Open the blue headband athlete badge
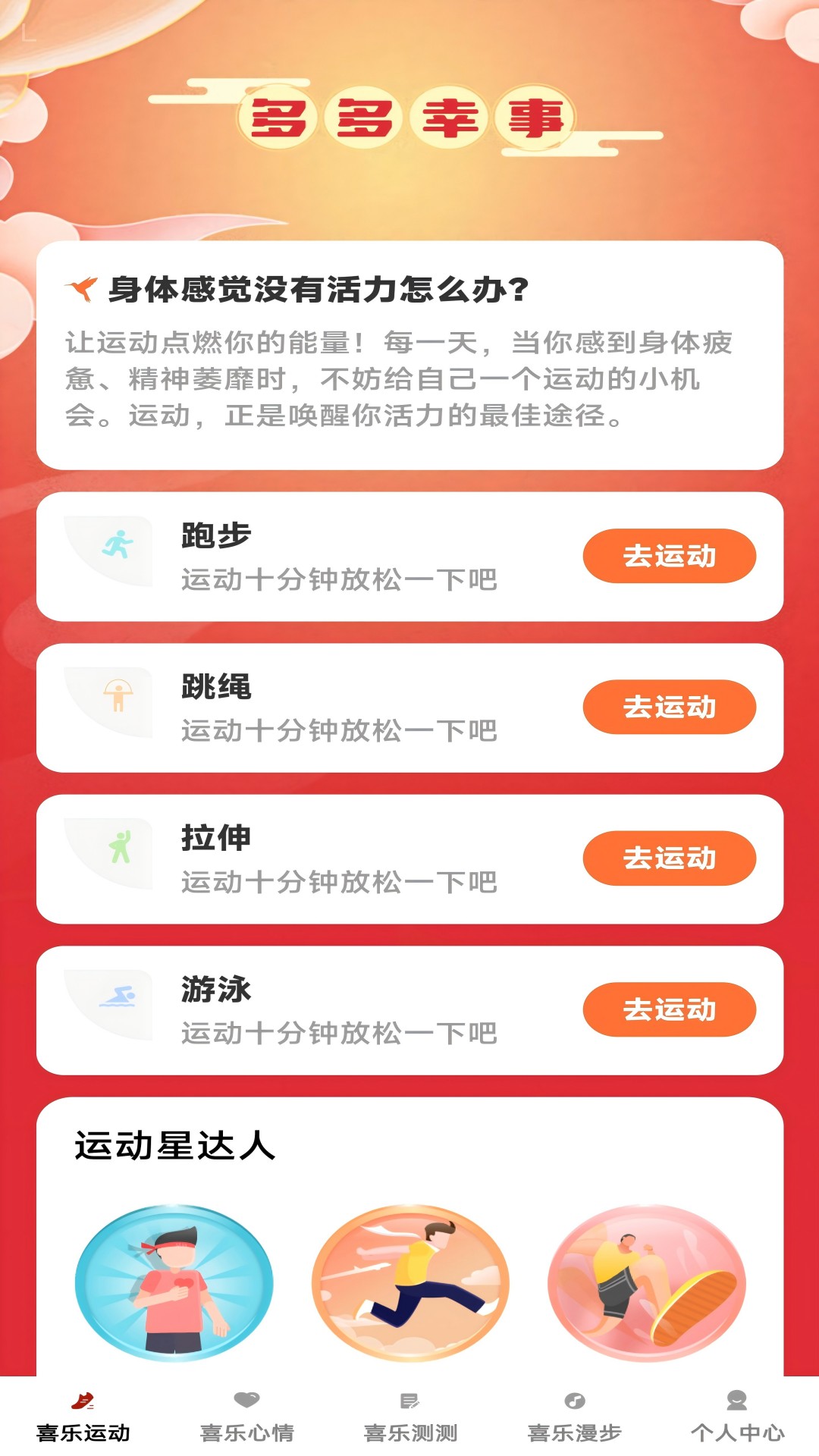Image resolution: width=819 pixels, height=1456 pixels. pos(174,1282)
